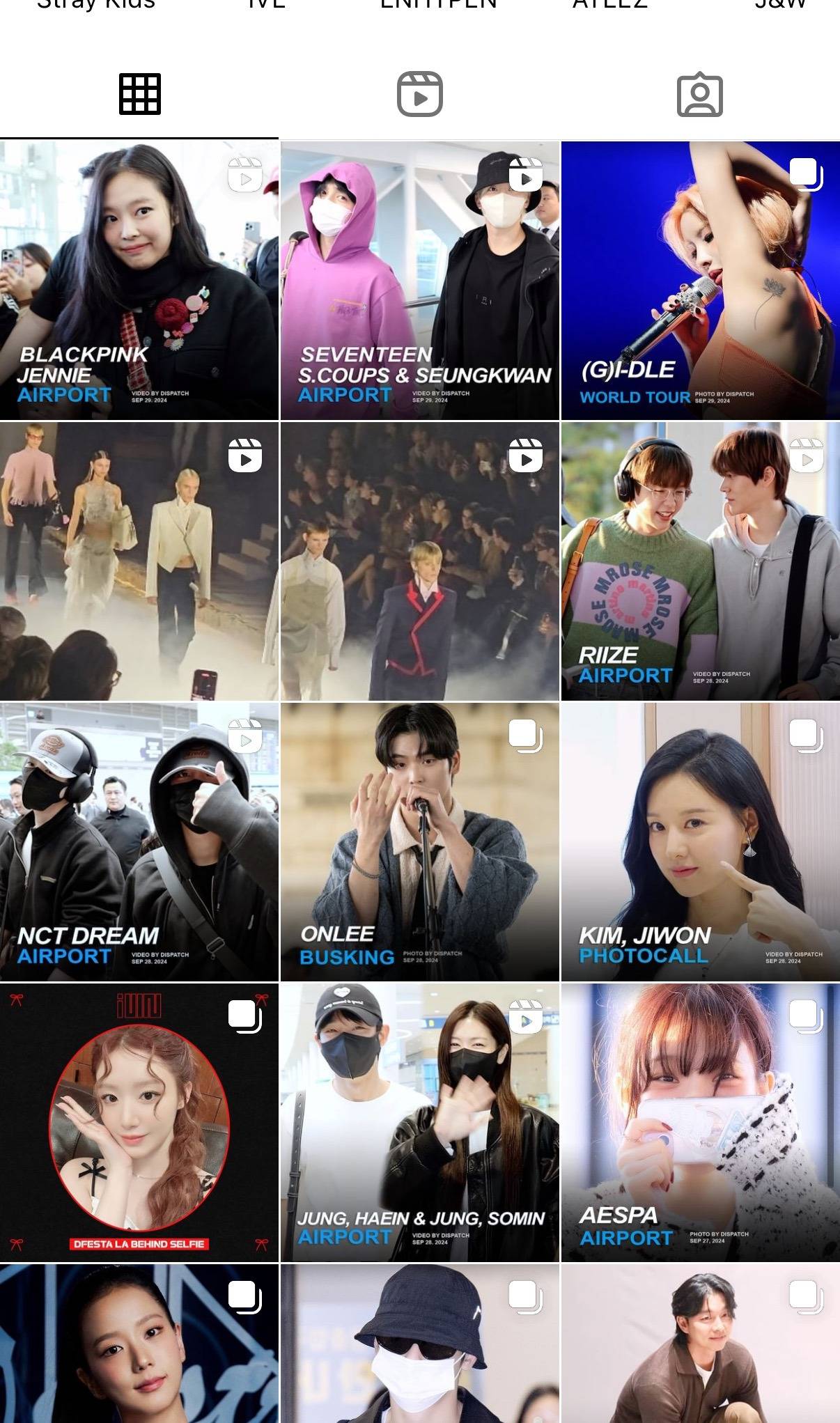This screenshot has height=1423, width=840.
Task: Open the ATEEZ story highlight
Action: (609, 4)
